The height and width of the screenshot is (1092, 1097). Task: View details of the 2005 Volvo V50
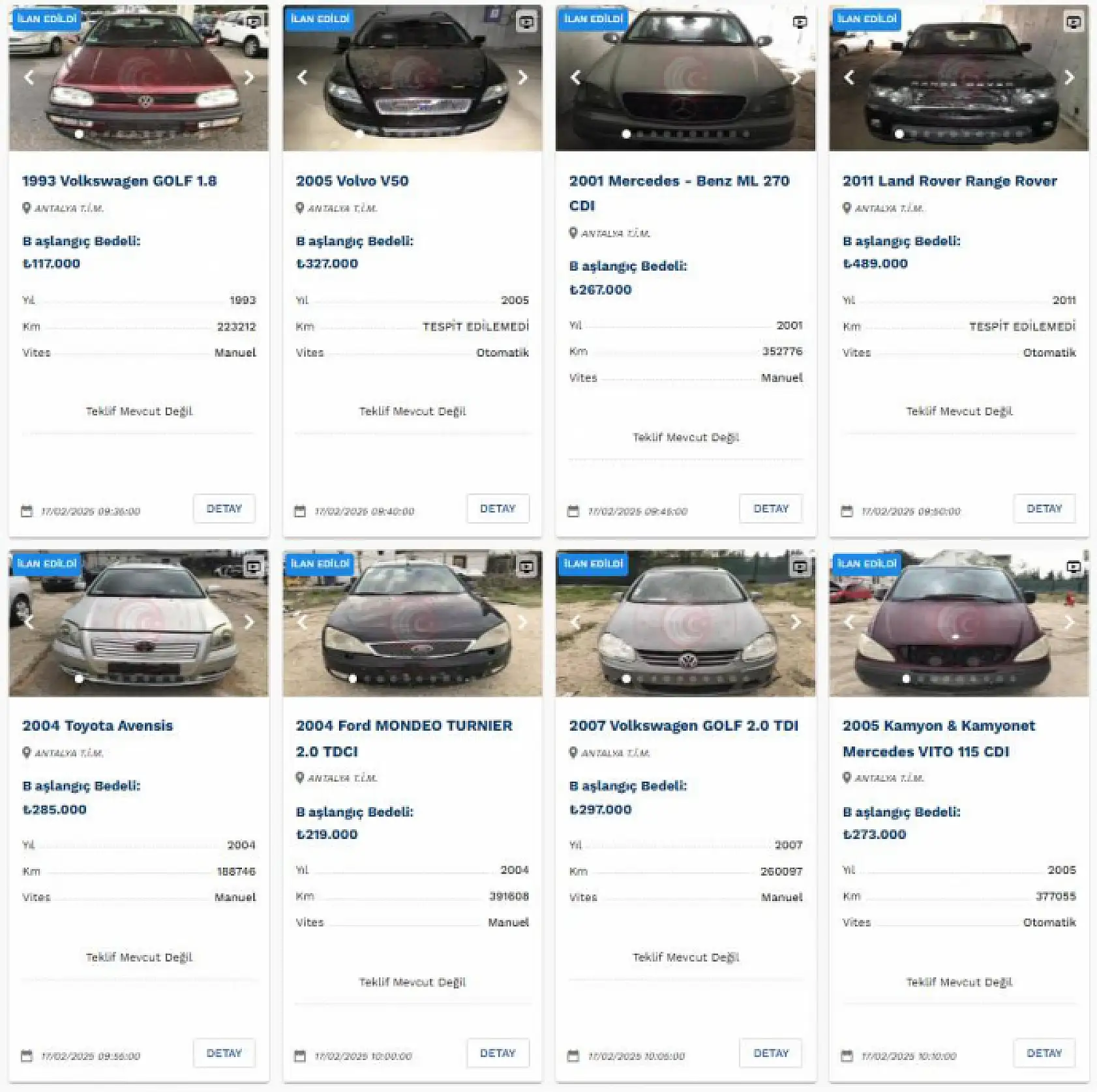point(497,509)
